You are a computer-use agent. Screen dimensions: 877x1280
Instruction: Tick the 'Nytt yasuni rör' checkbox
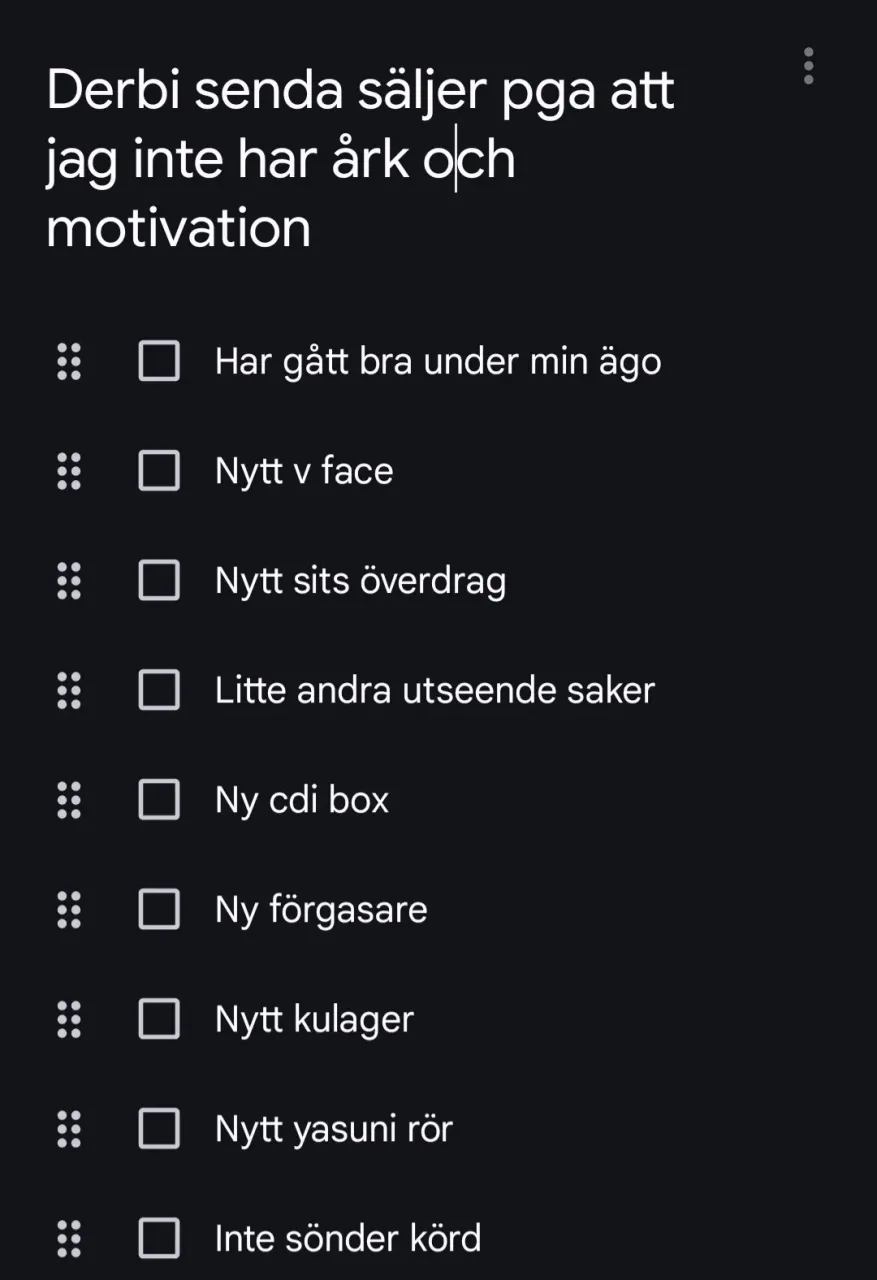coord(159,1129)
